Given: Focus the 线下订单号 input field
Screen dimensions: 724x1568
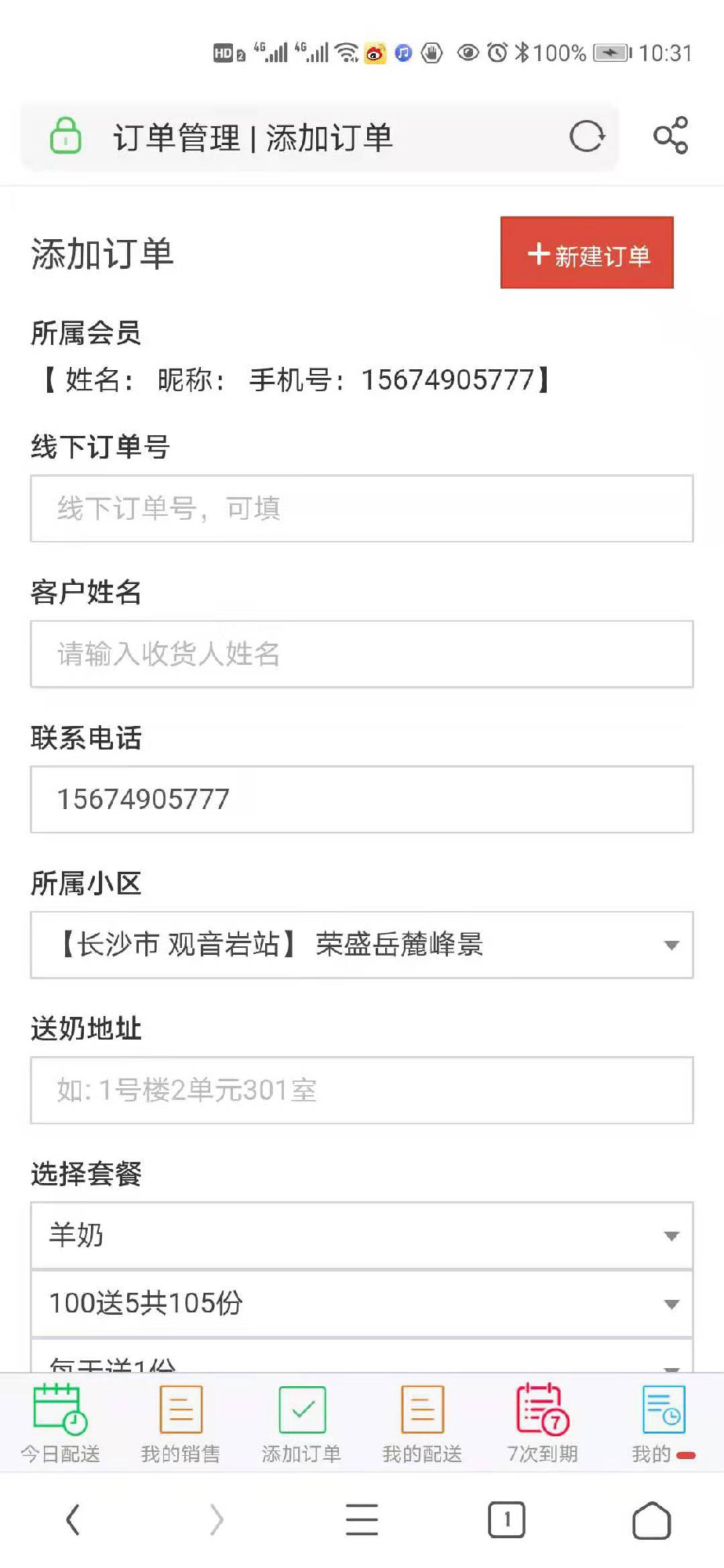Looking at the screenshot, I should click(x=362, y=508).
